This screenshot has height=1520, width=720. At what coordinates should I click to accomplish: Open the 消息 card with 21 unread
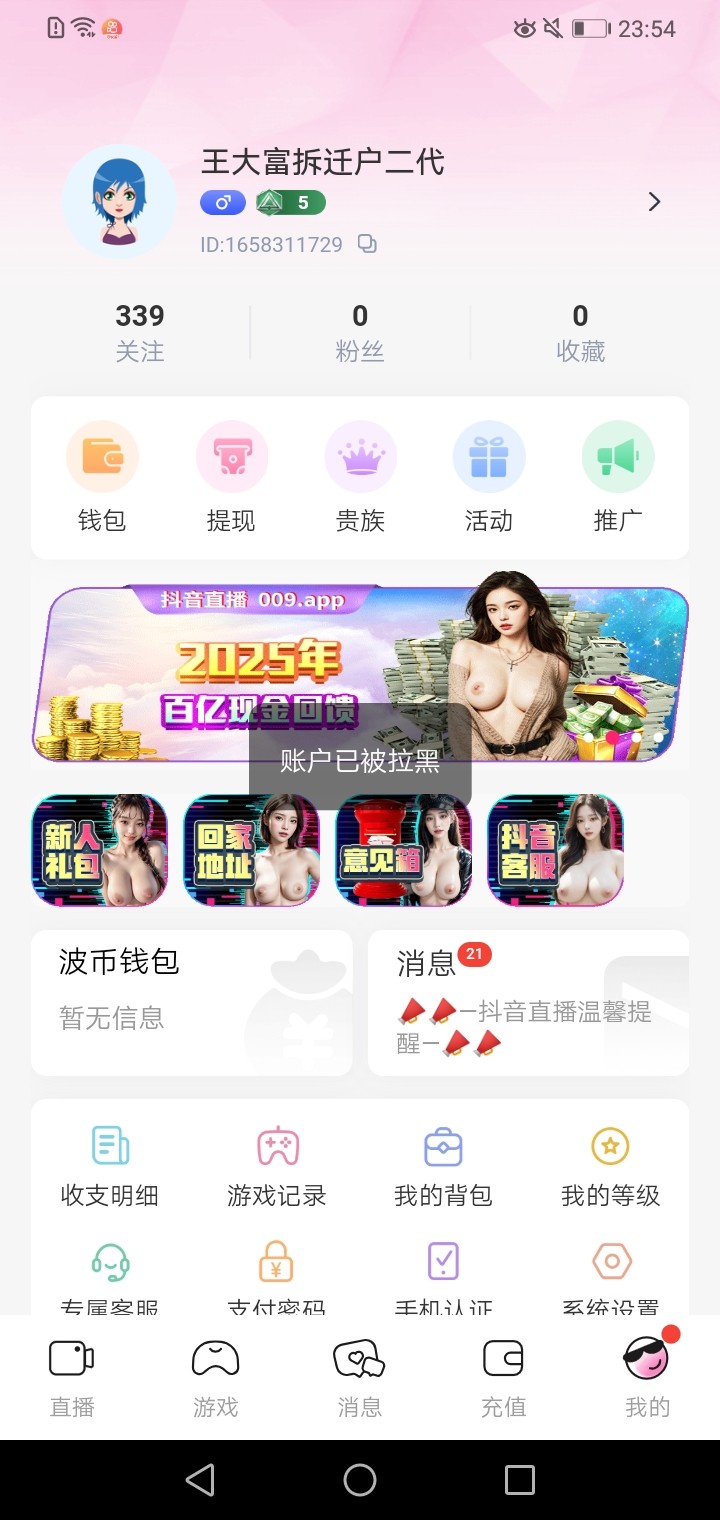528,1003
